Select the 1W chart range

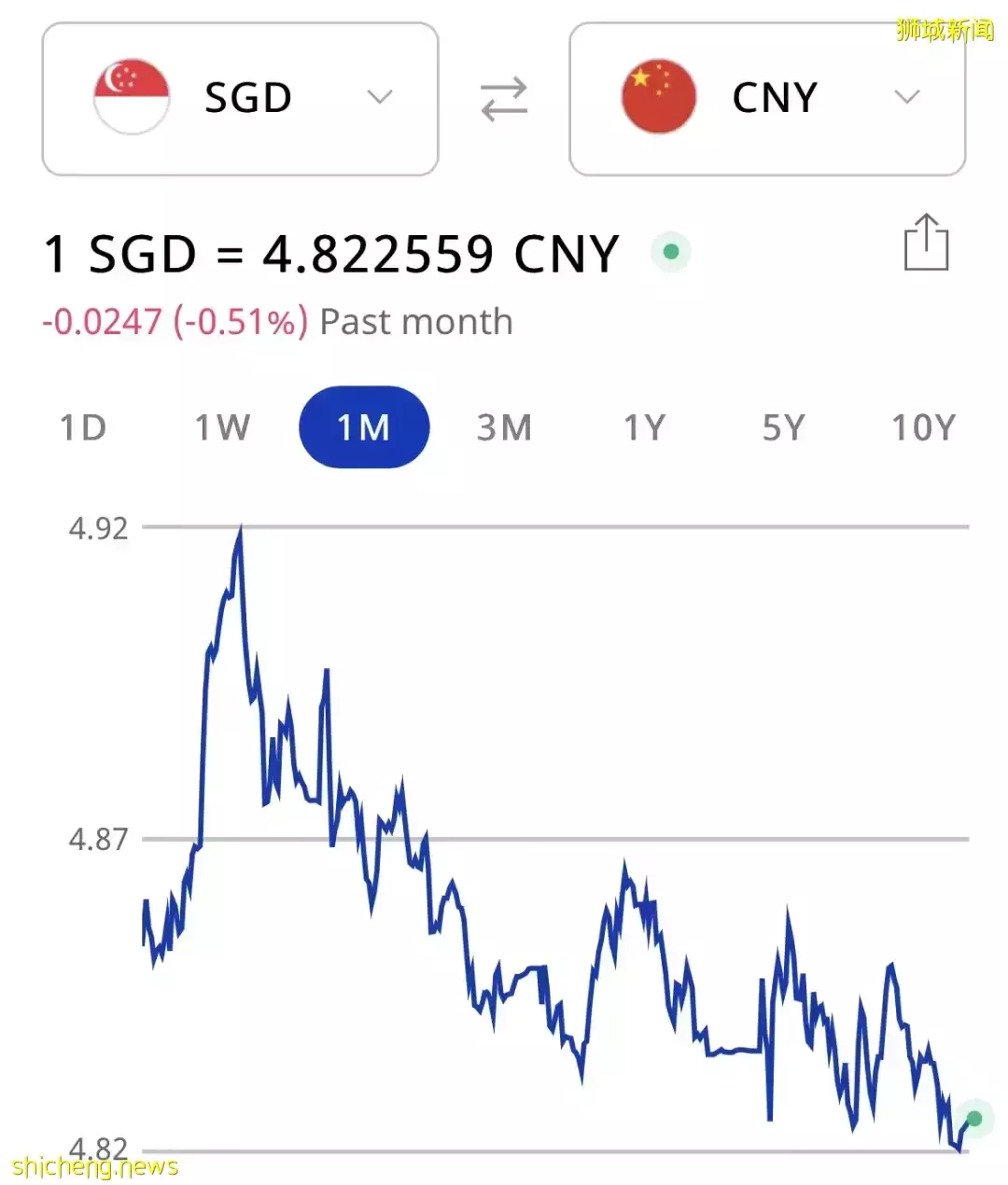pos(222,428)
